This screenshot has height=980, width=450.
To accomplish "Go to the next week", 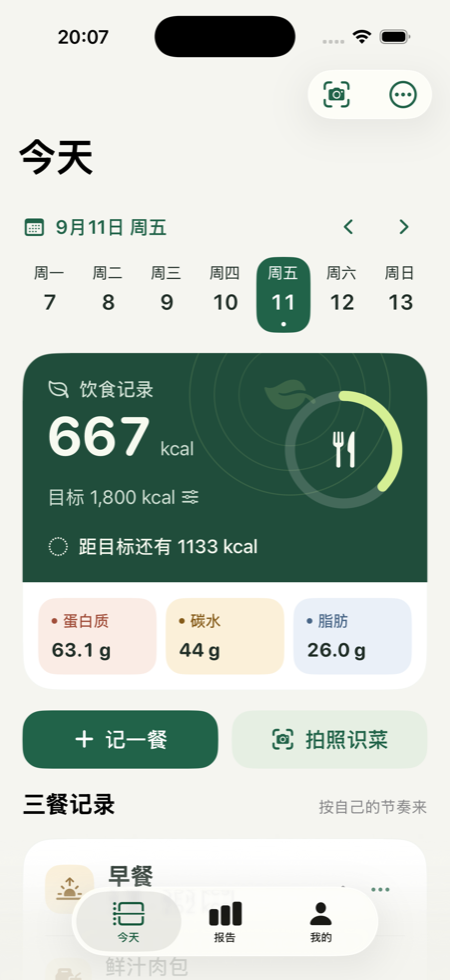I will click(x=404, y=227).
